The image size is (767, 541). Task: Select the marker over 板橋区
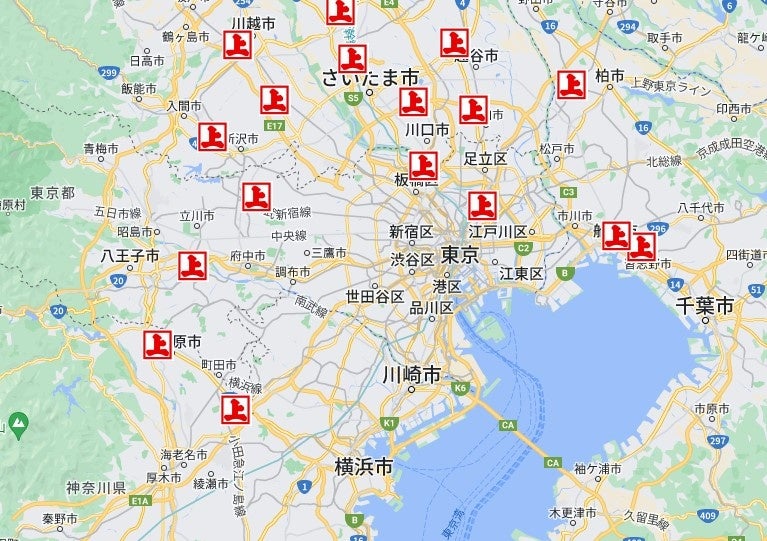424,166
